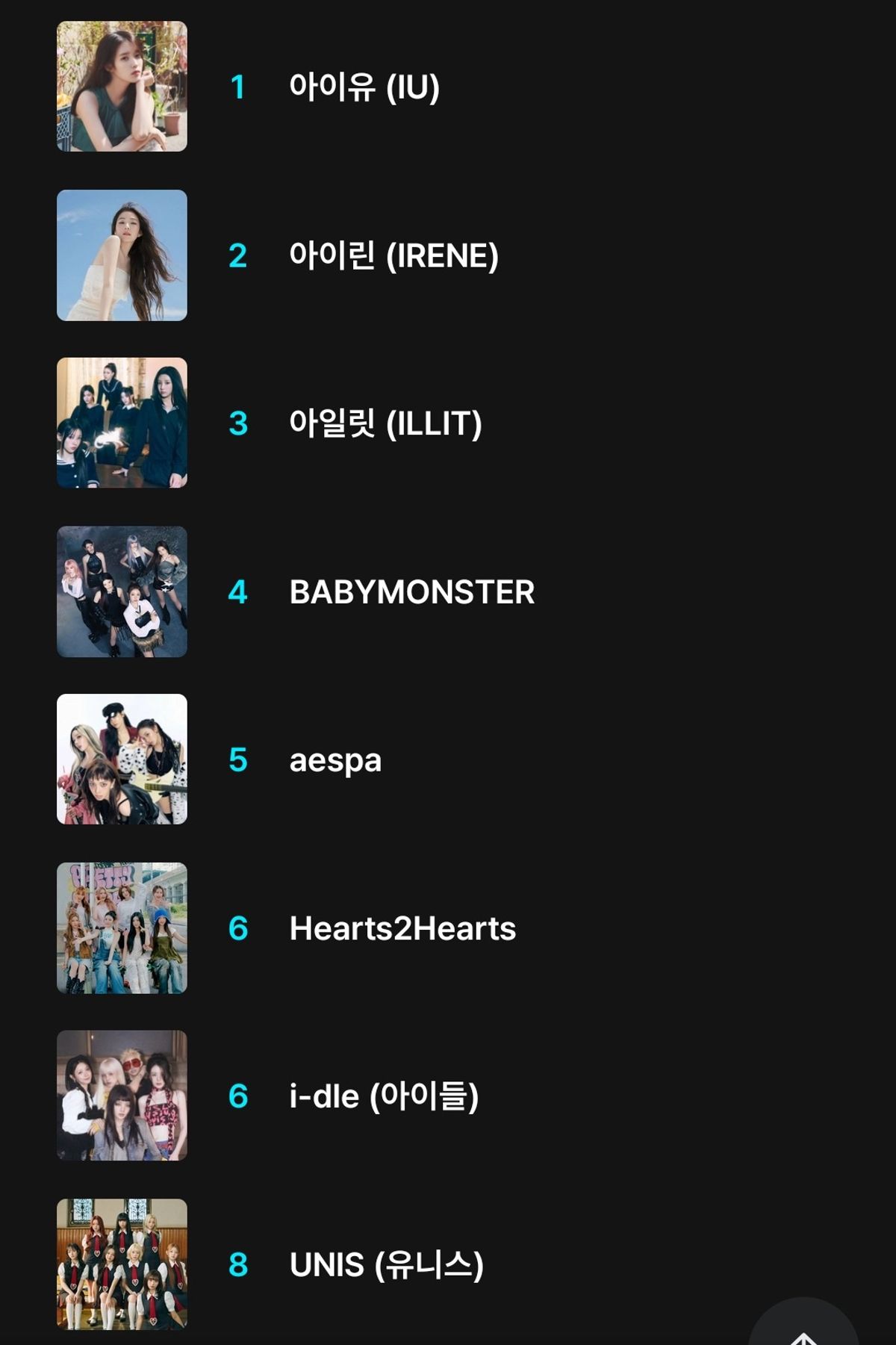
Task: Open the i-dle (아이들) entry
Action: (x=384, y=1096)
